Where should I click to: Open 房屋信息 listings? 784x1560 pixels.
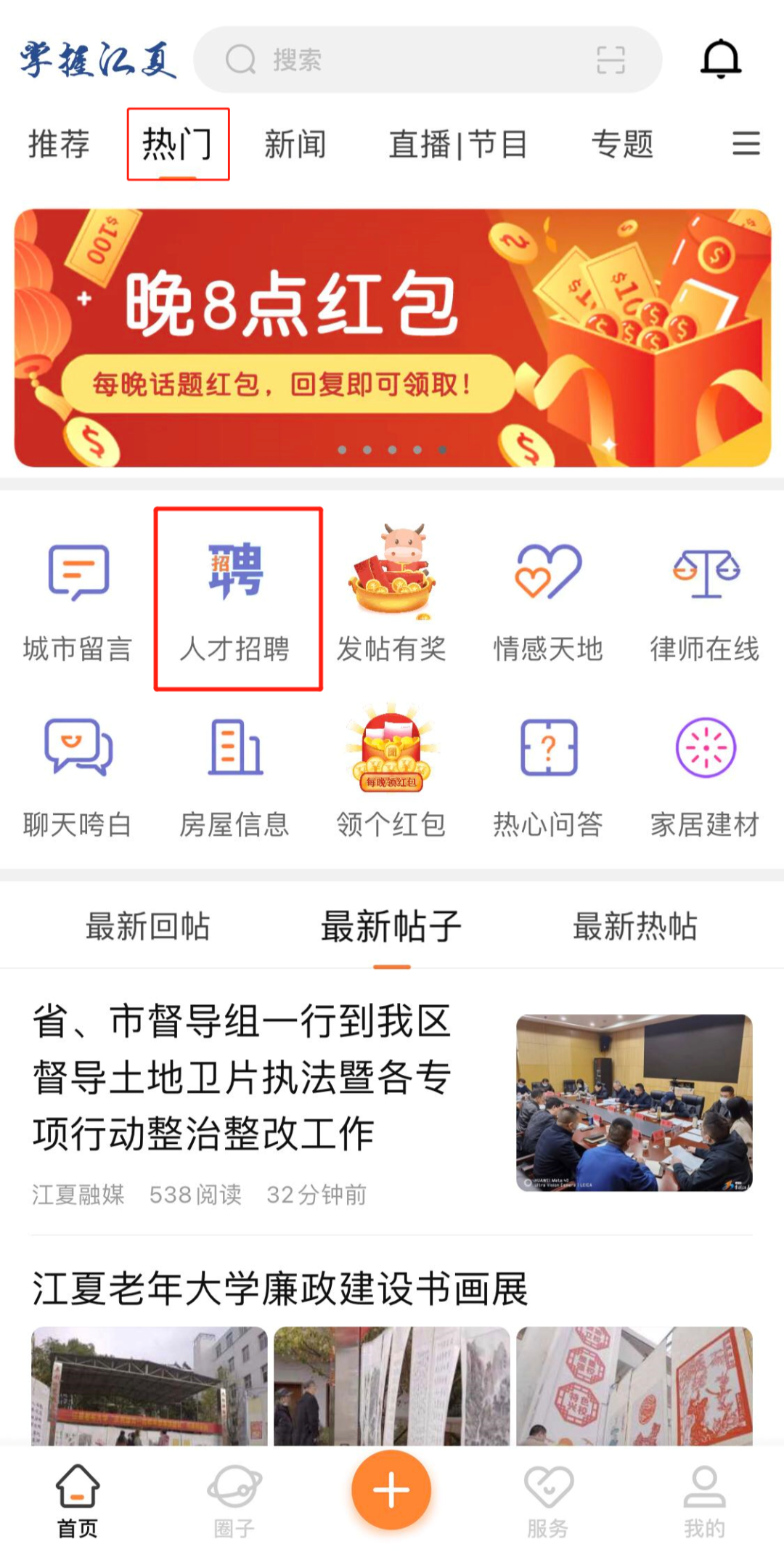[234, 774]
